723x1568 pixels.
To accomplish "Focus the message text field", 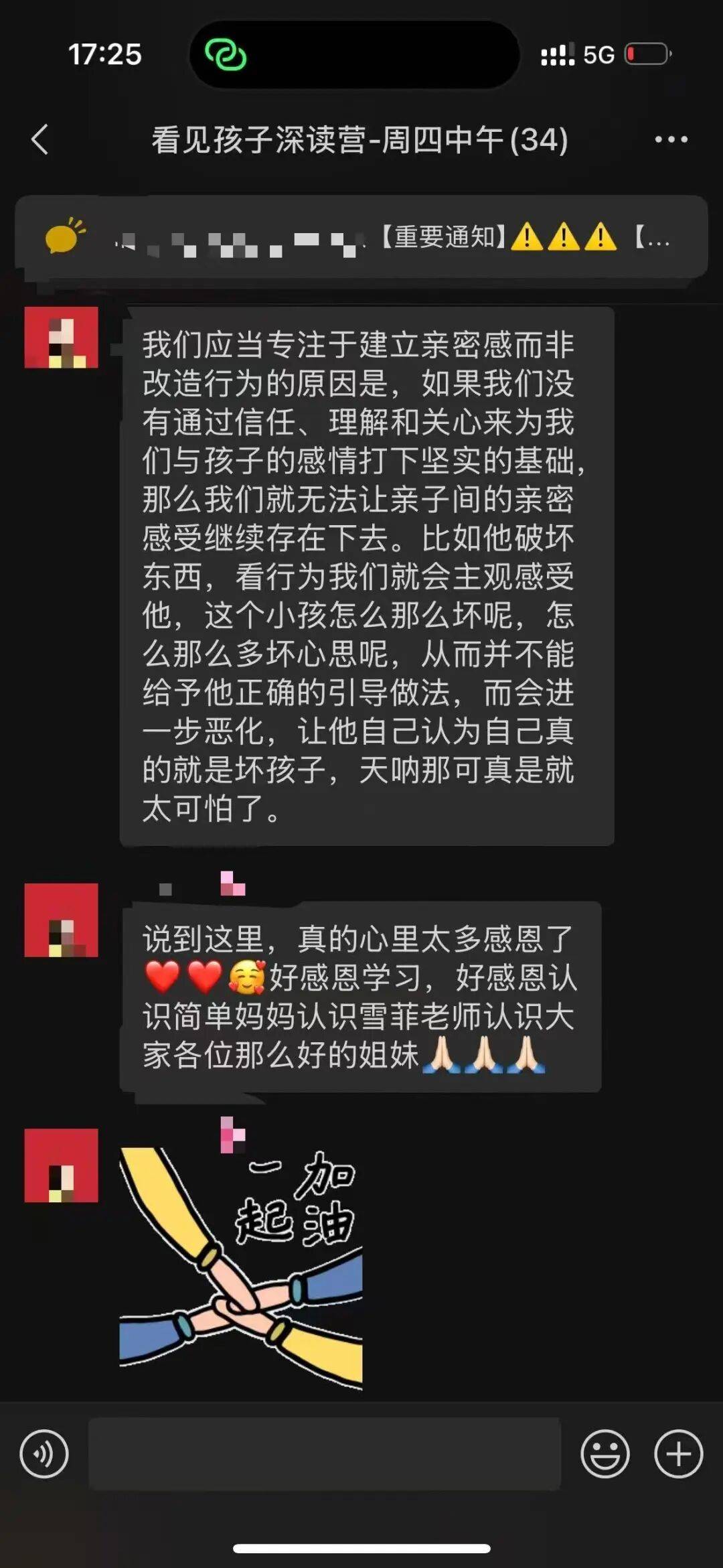I will pos(324,1454).
